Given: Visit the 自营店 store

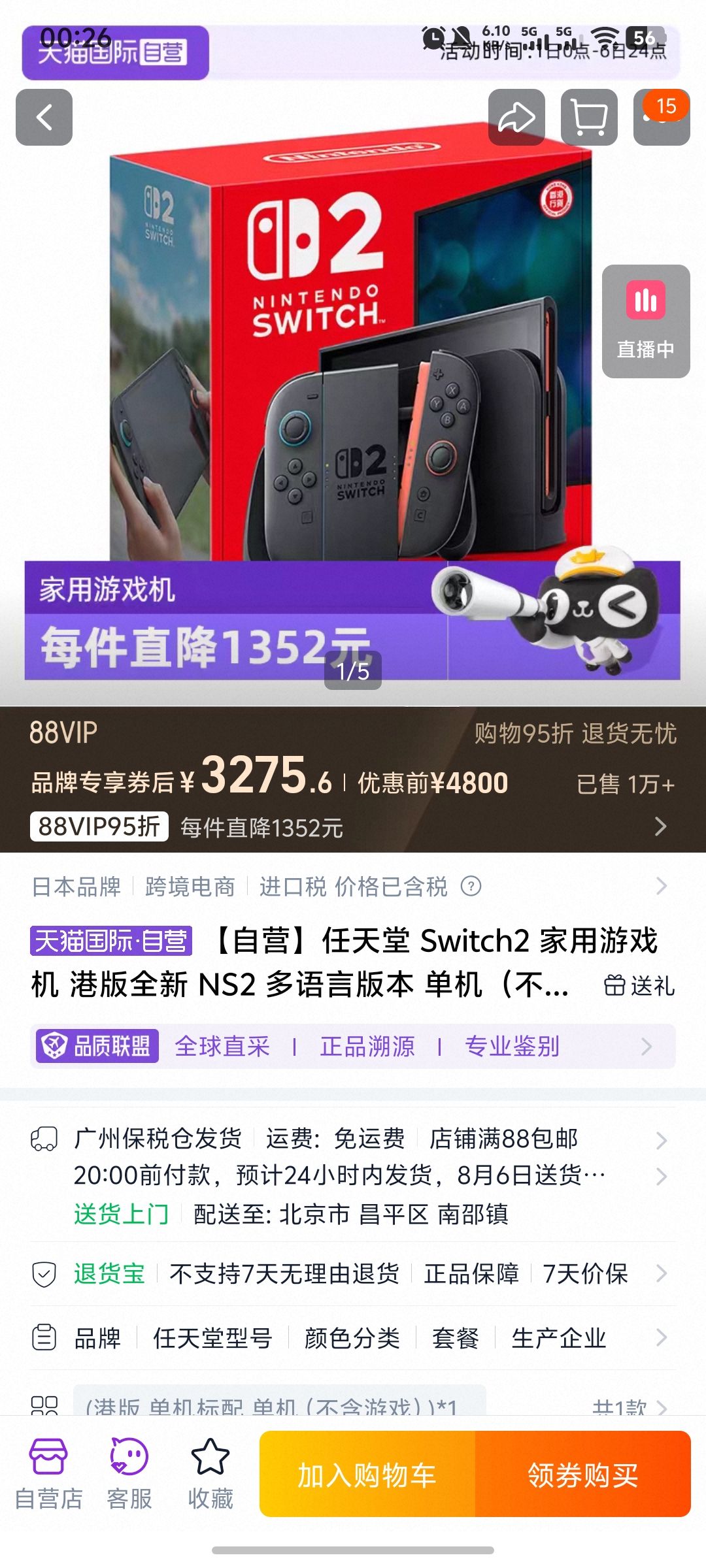Looking at the screenshot, I should 48,1474.
